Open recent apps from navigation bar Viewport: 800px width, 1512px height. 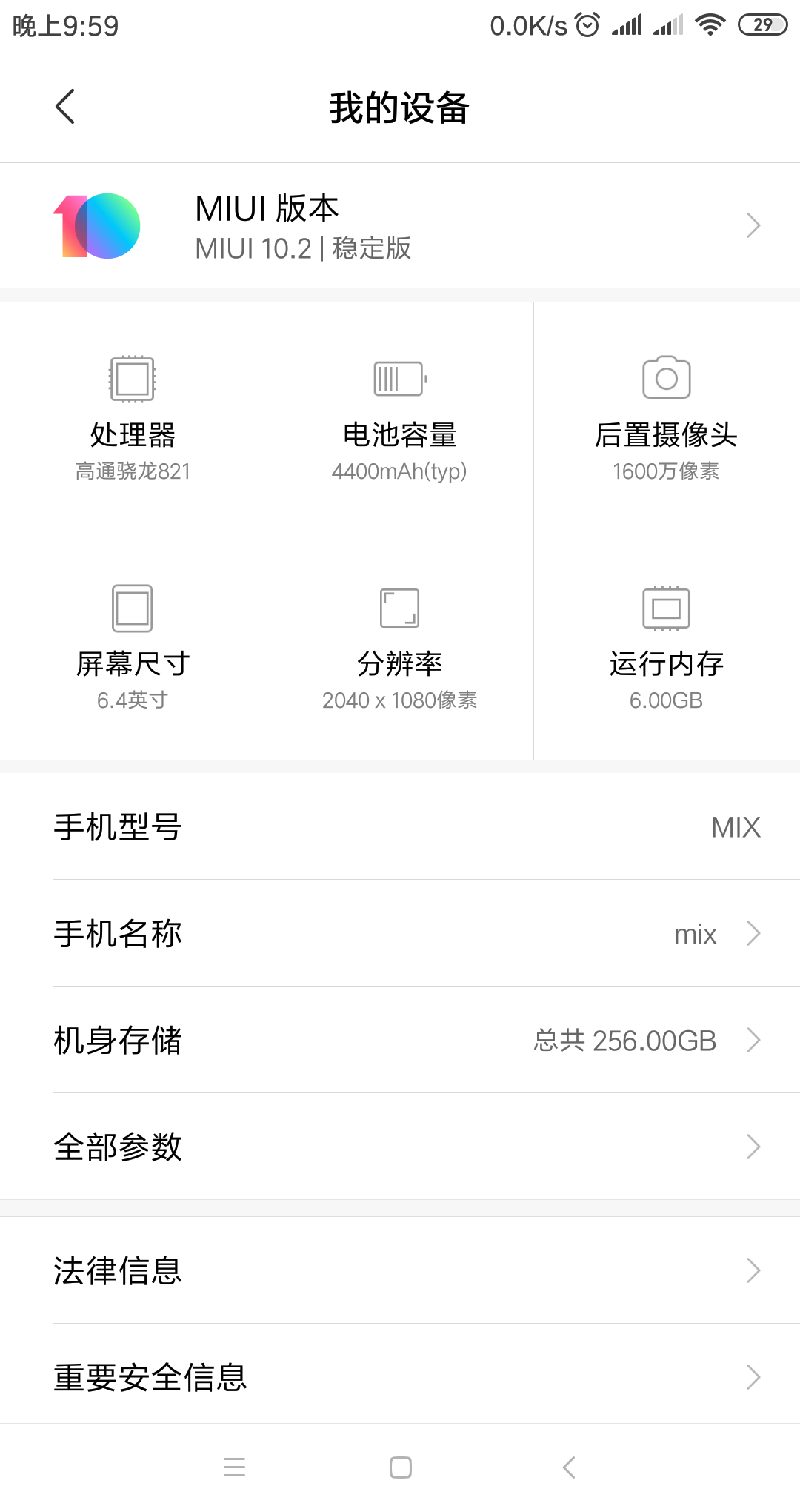(x=234, y=1468)
